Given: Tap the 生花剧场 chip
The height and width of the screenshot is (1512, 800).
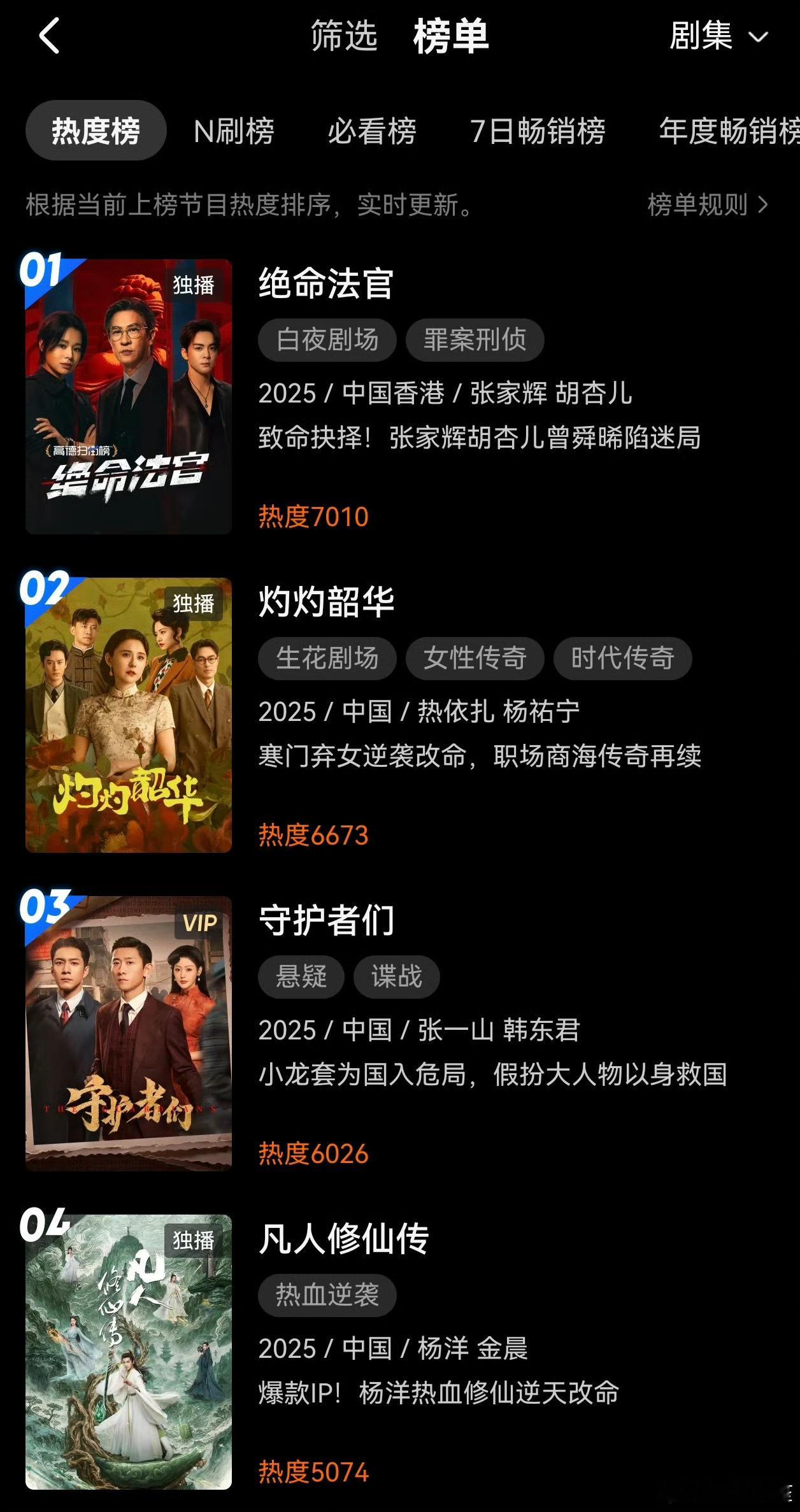Looking at the screenshot, I should (327, 658).
